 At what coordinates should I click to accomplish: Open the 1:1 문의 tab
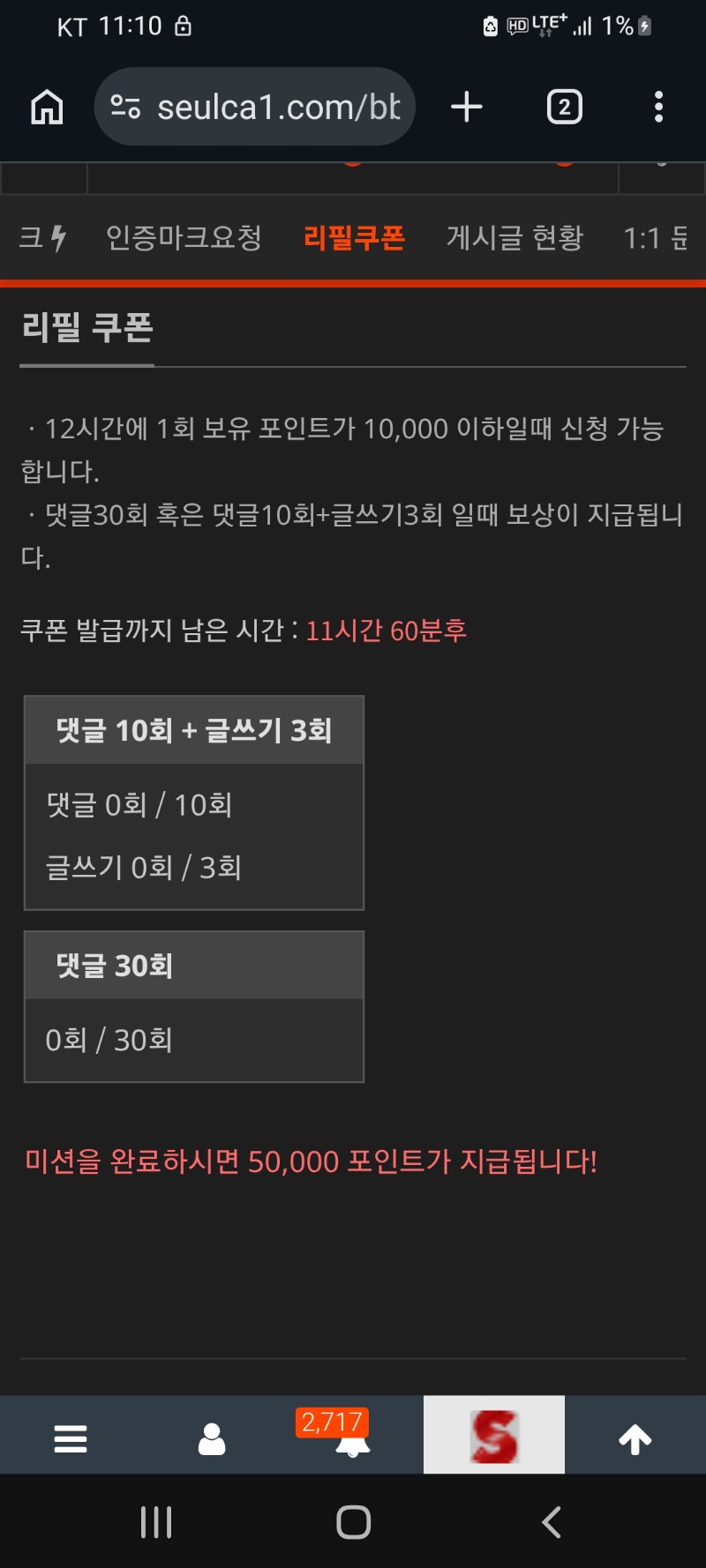tap(656, 237)
